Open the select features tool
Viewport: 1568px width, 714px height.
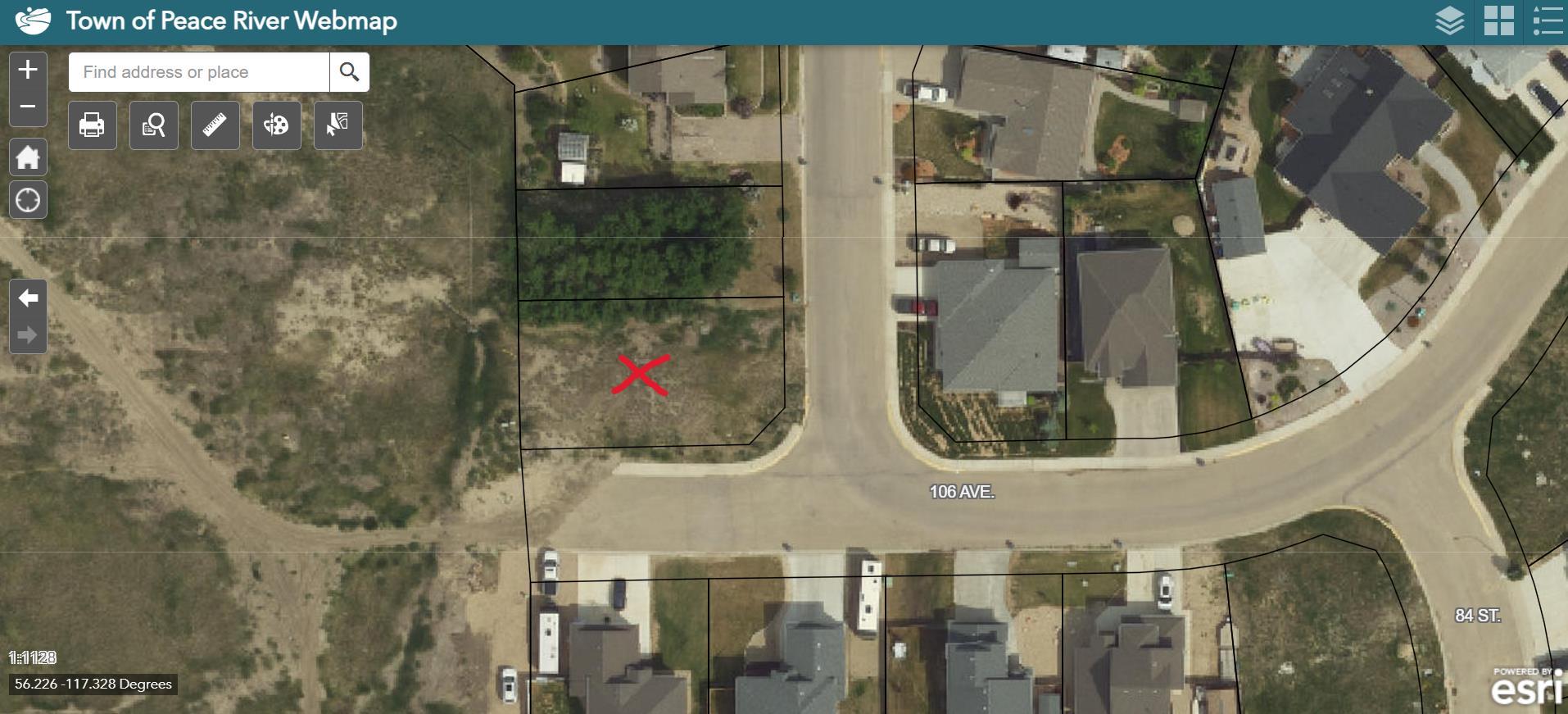point(338,125)
